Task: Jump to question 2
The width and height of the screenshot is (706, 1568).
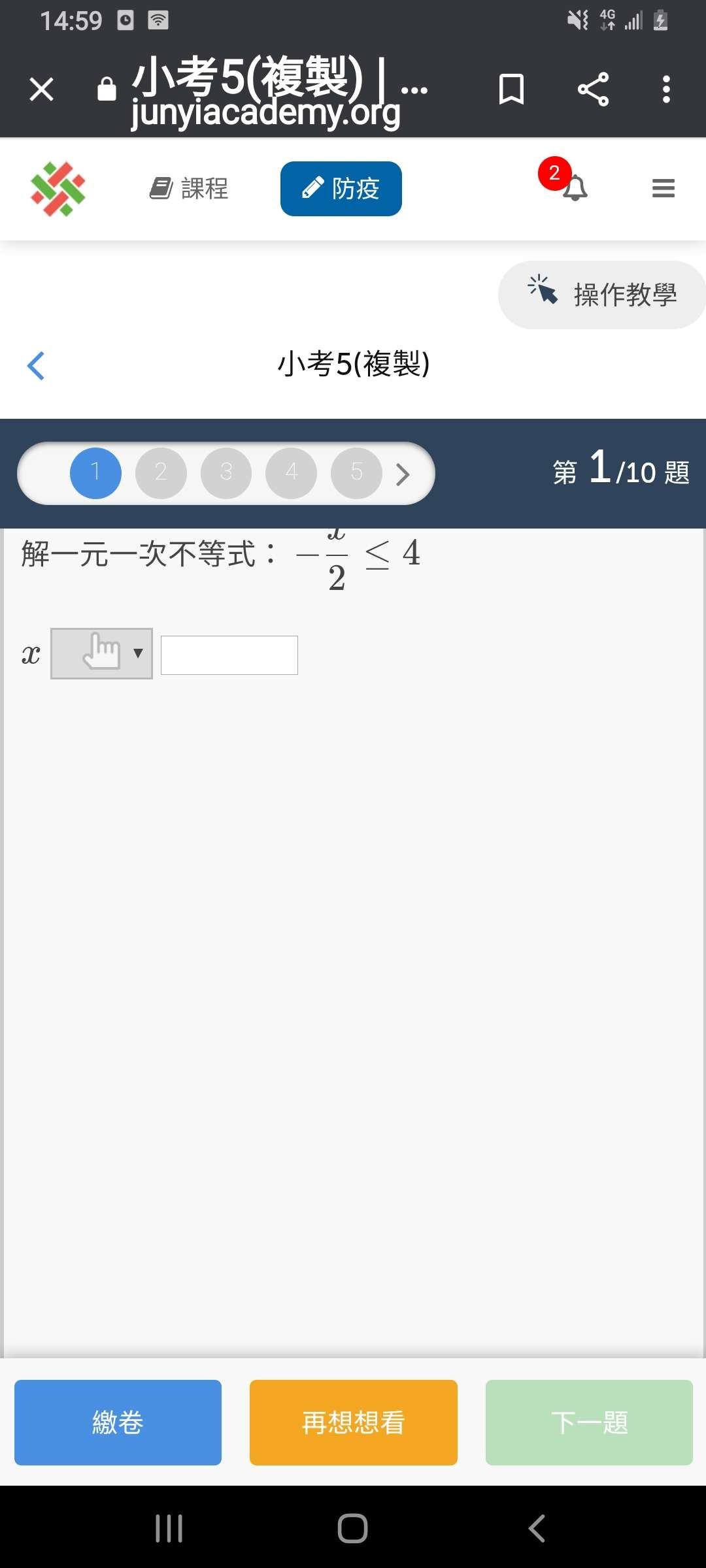Action: (x=161, y=473)
